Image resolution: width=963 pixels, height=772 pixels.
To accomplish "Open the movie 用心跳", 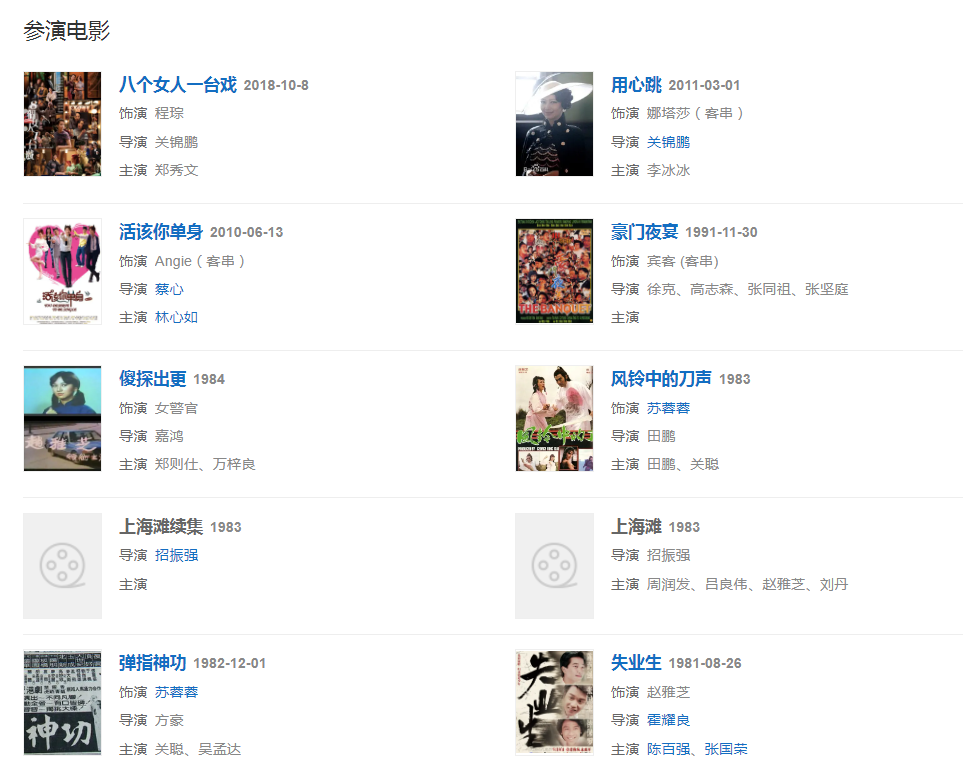I will point(636,85).
